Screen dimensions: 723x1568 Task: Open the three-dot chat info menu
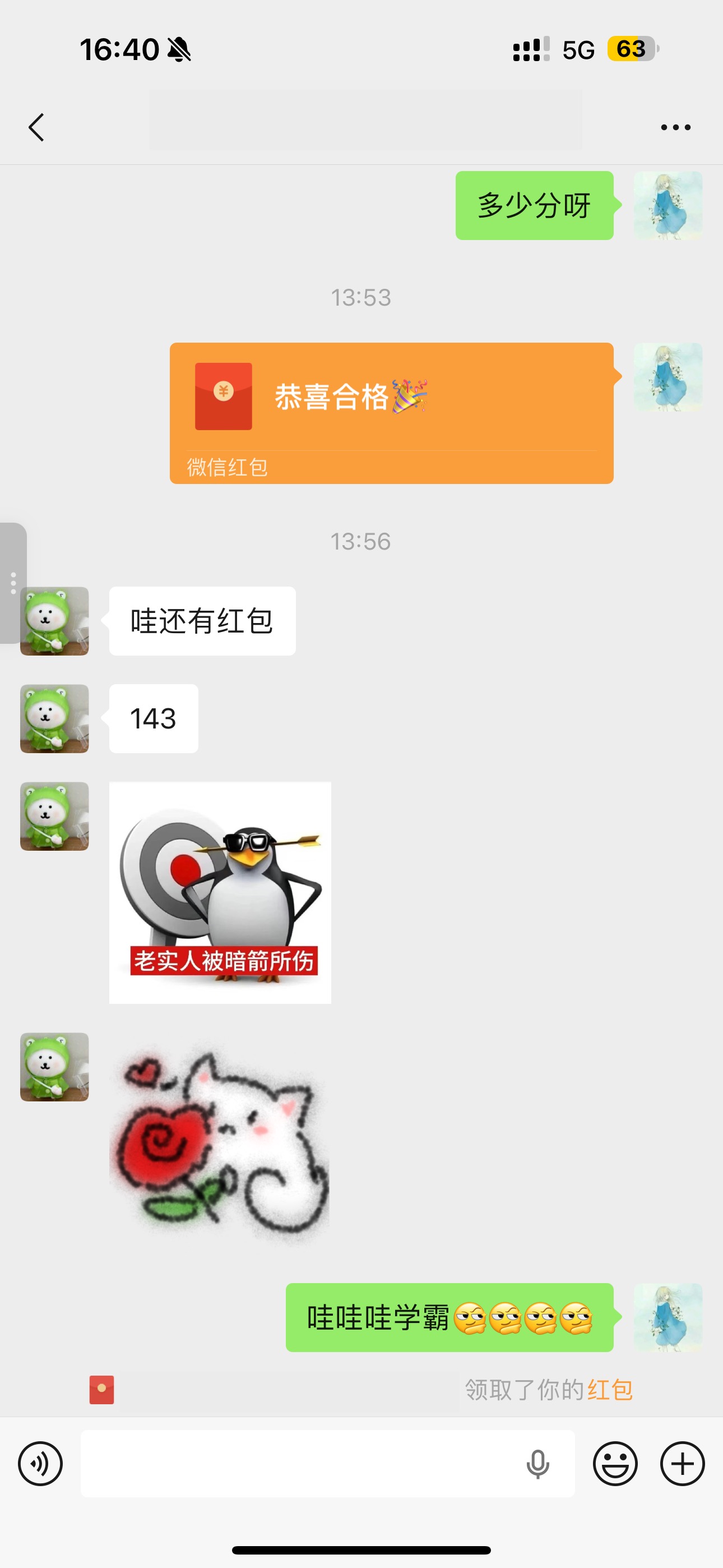(x=675, y=127)
